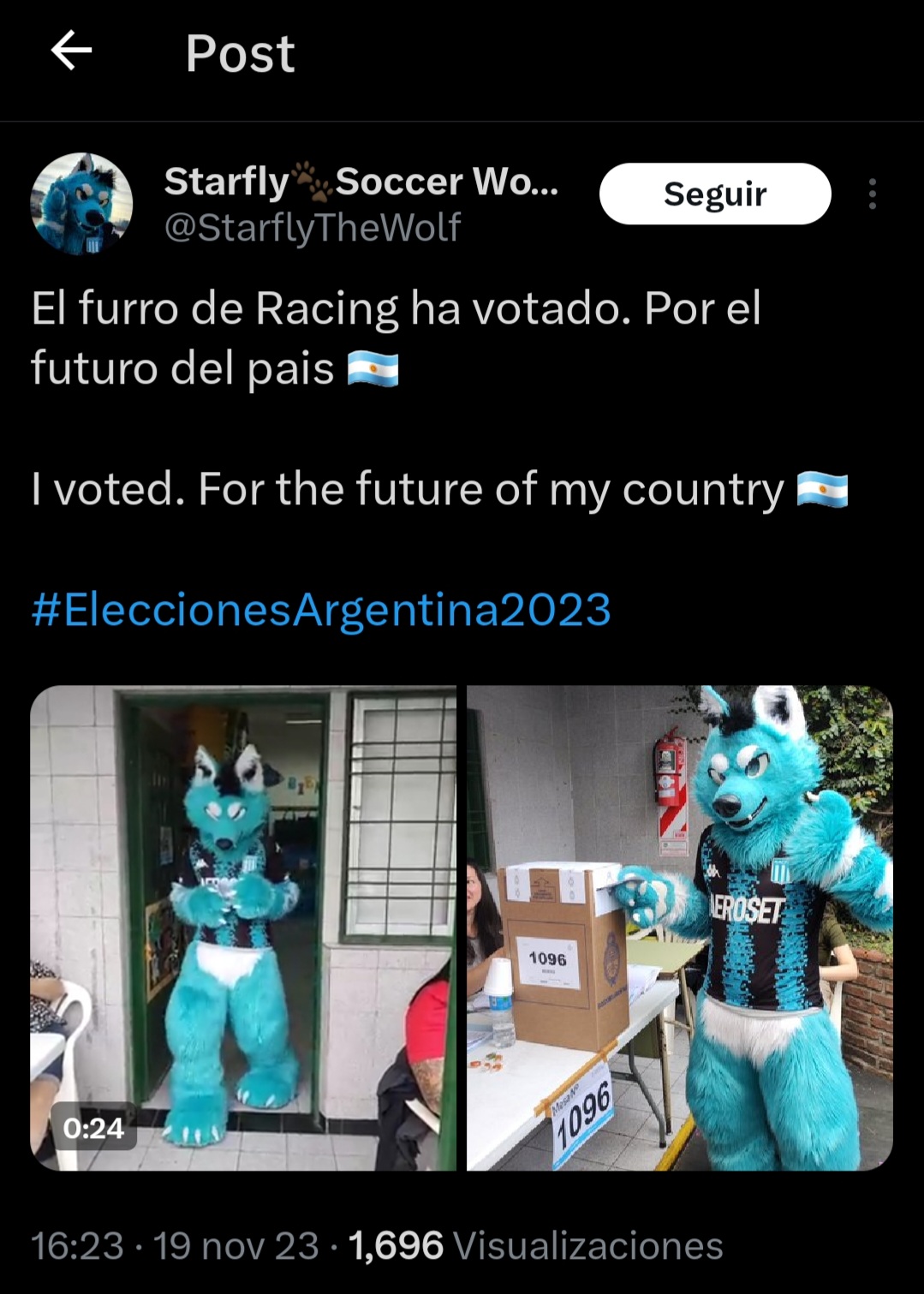Viewport: 924px width, 1294px height.
Task: Open the post's three-dot overflow menu
Action: (872, 194)
